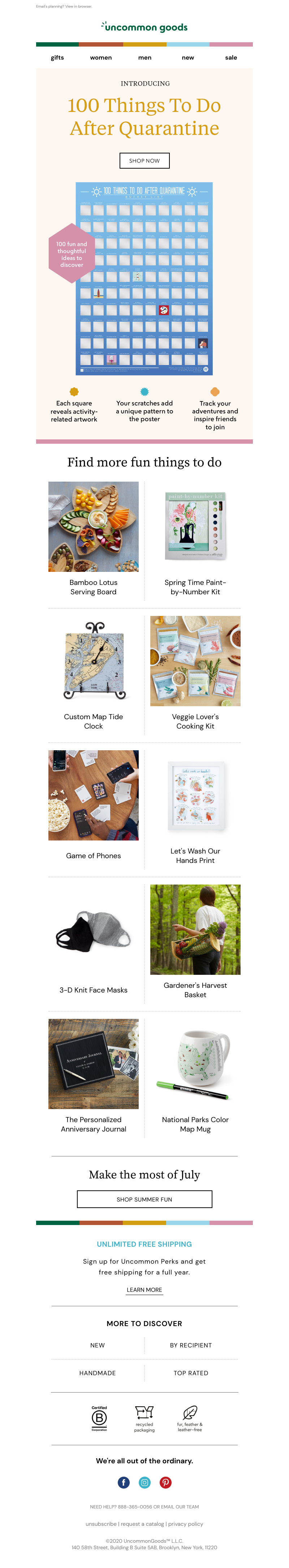Open Bamboo Lotus Serving Board product
Viewport: 289px width, 1568px height.
pyautogui.click(x=93, y=527)
